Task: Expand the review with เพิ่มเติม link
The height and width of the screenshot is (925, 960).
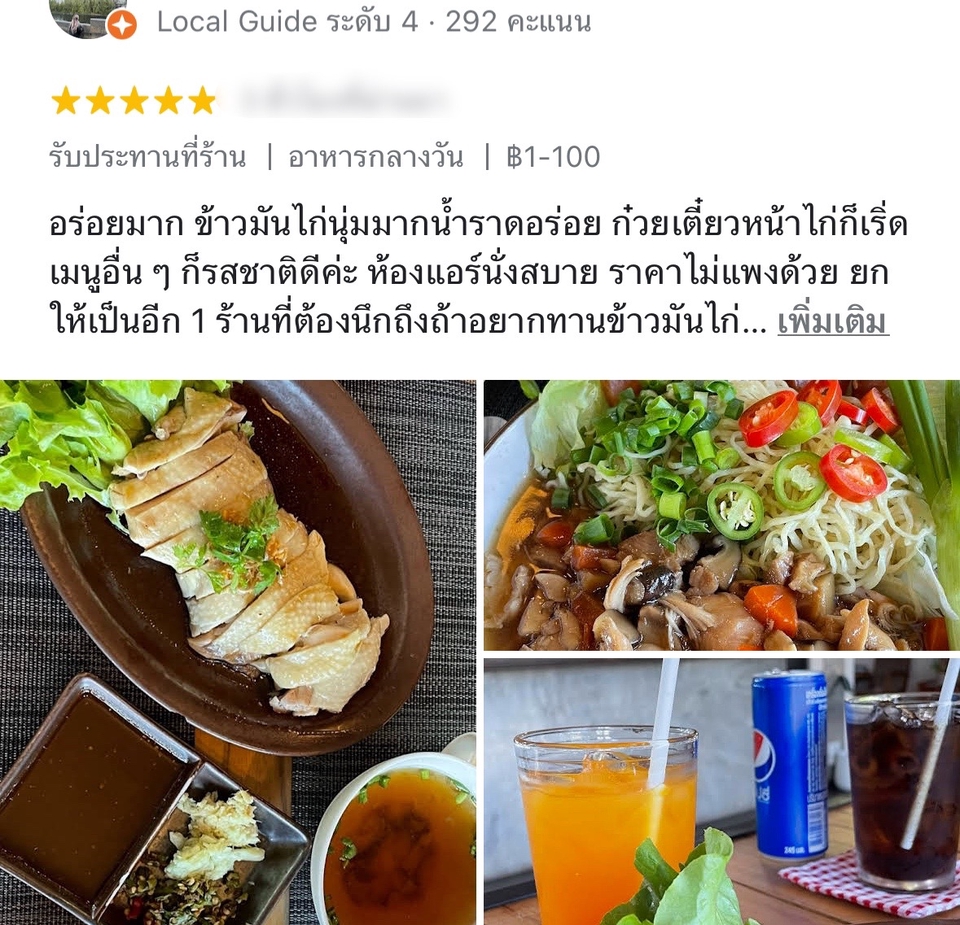Action: pyautogui.click(x=832, y=322)
